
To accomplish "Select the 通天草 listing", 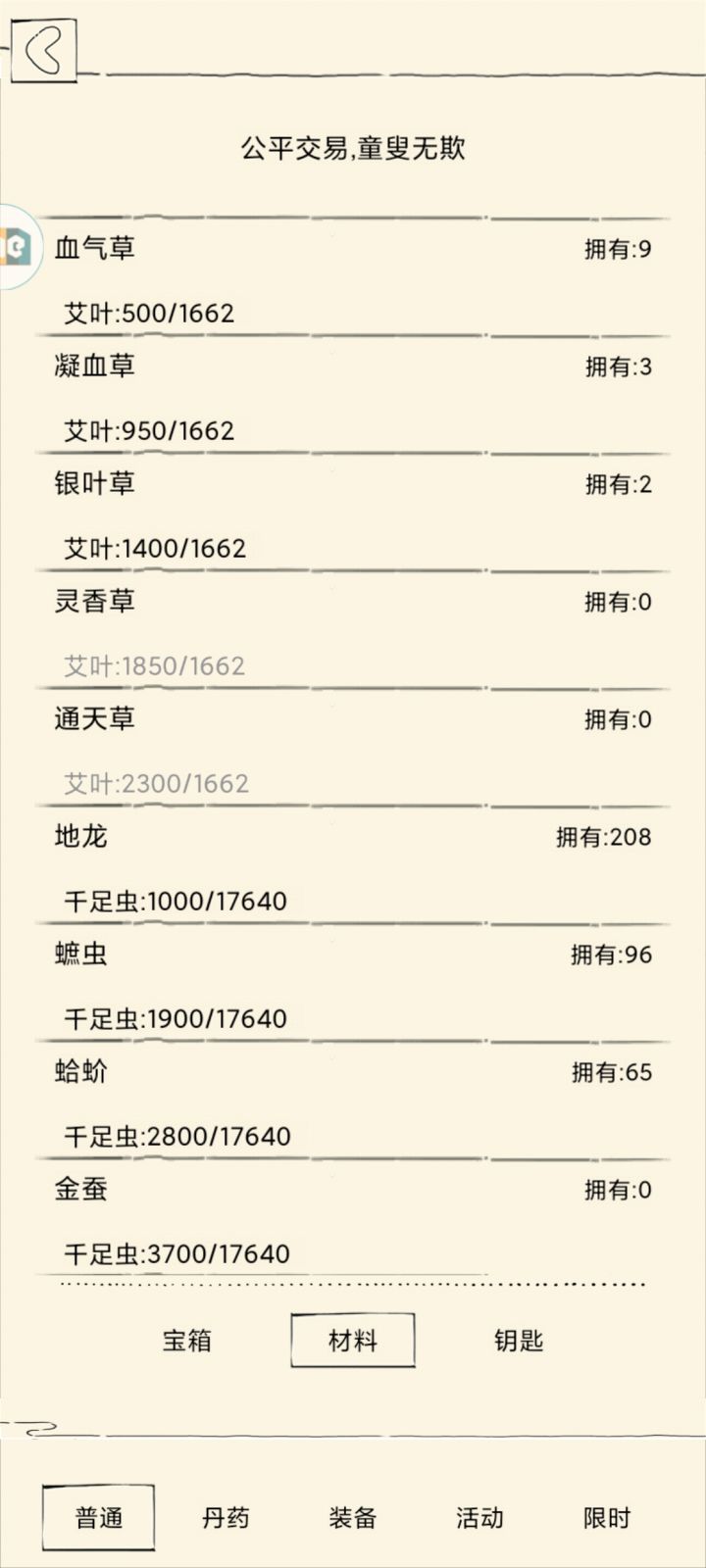I will [x=353, y=747].
